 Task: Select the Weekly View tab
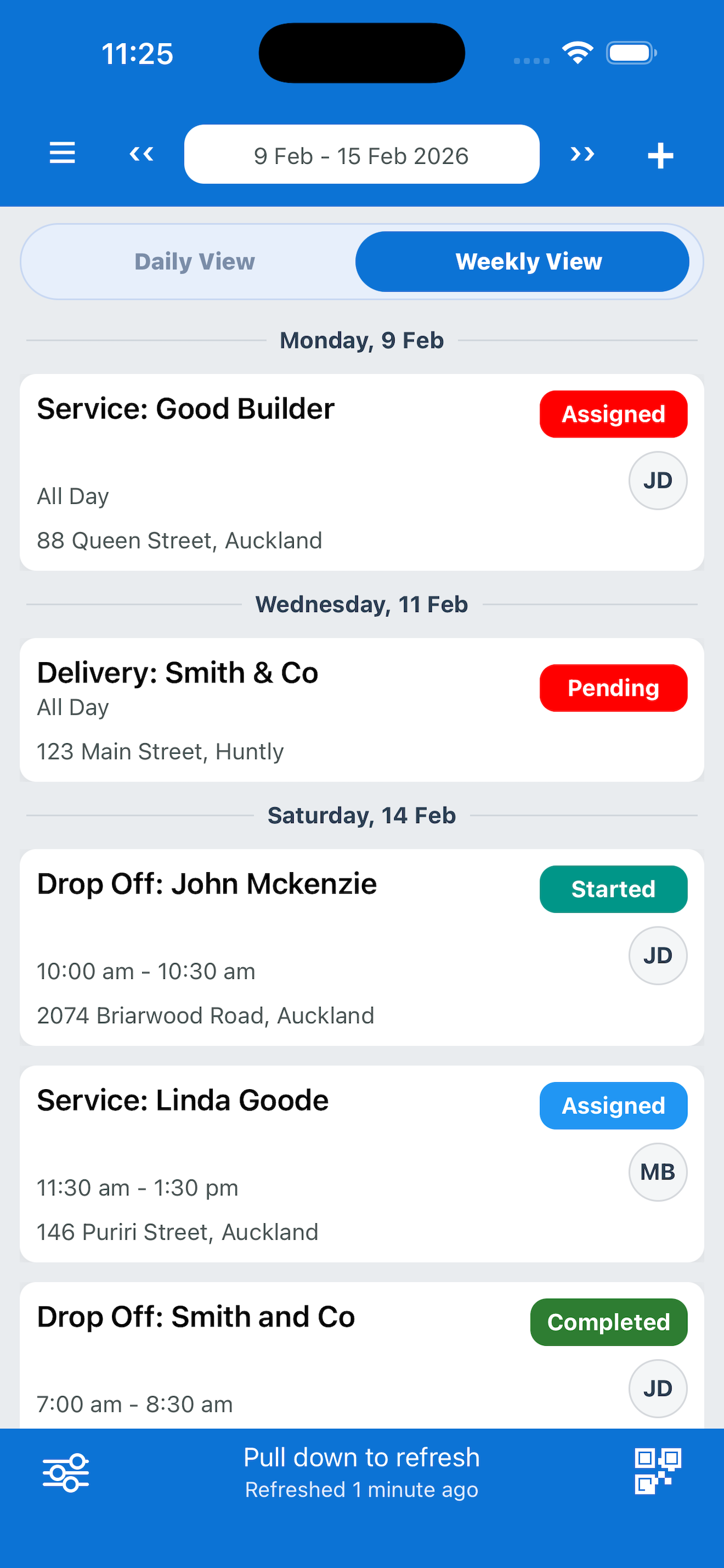[x=528, y=262]
